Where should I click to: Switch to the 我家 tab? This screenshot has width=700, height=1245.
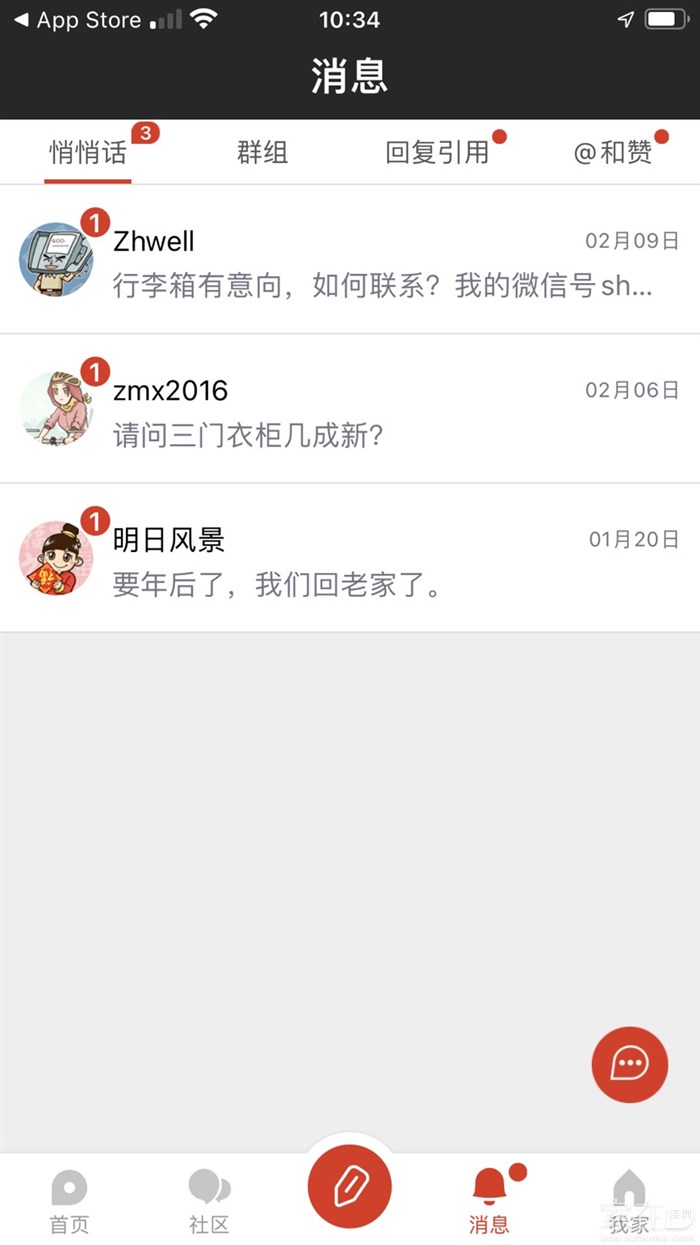click(x=629, y=1201)
